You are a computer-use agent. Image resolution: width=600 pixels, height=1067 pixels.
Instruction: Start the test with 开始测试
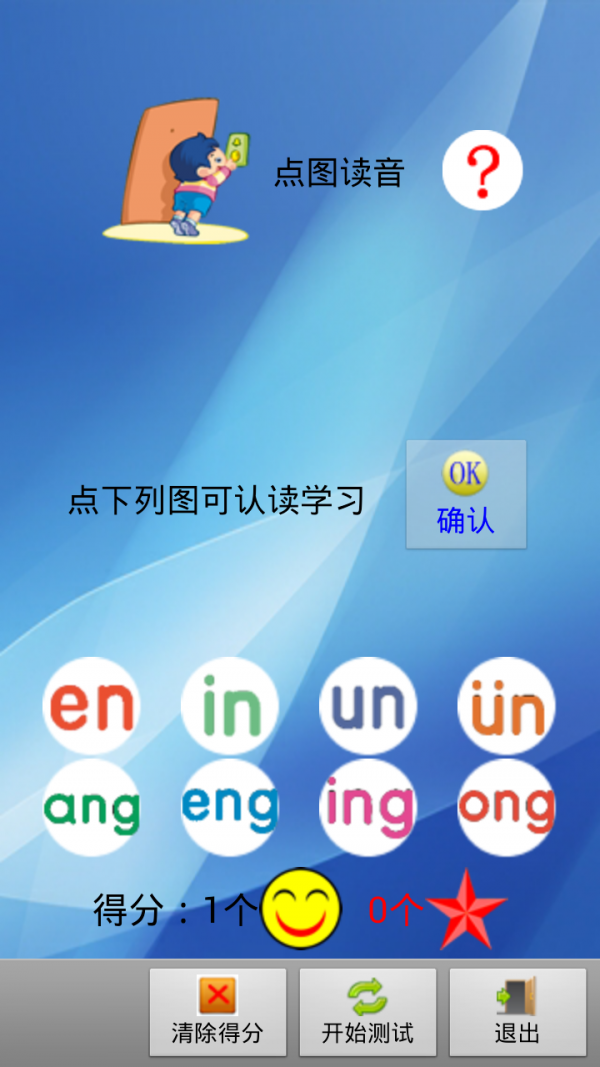[x=368, y=1012]
